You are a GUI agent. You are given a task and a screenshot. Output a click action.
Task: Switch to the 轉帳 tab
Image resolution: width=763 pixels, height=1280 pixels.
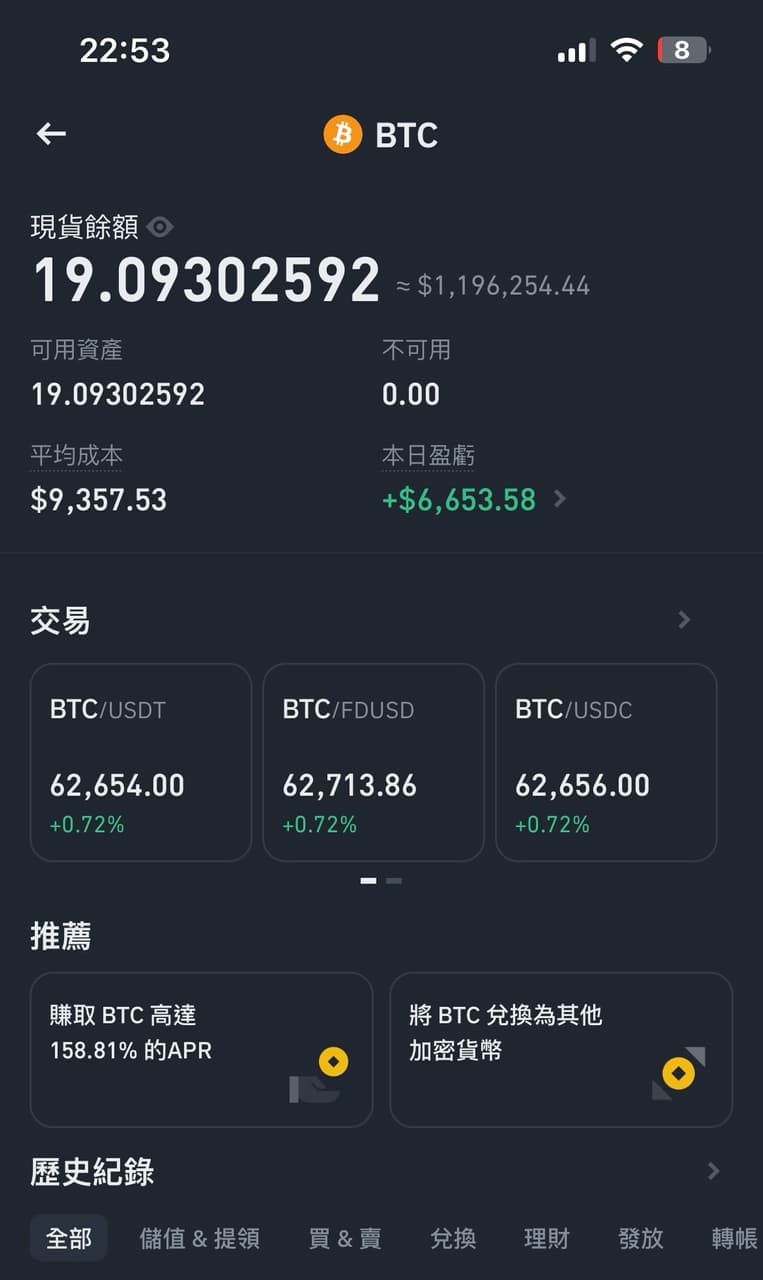(736, 1238)
